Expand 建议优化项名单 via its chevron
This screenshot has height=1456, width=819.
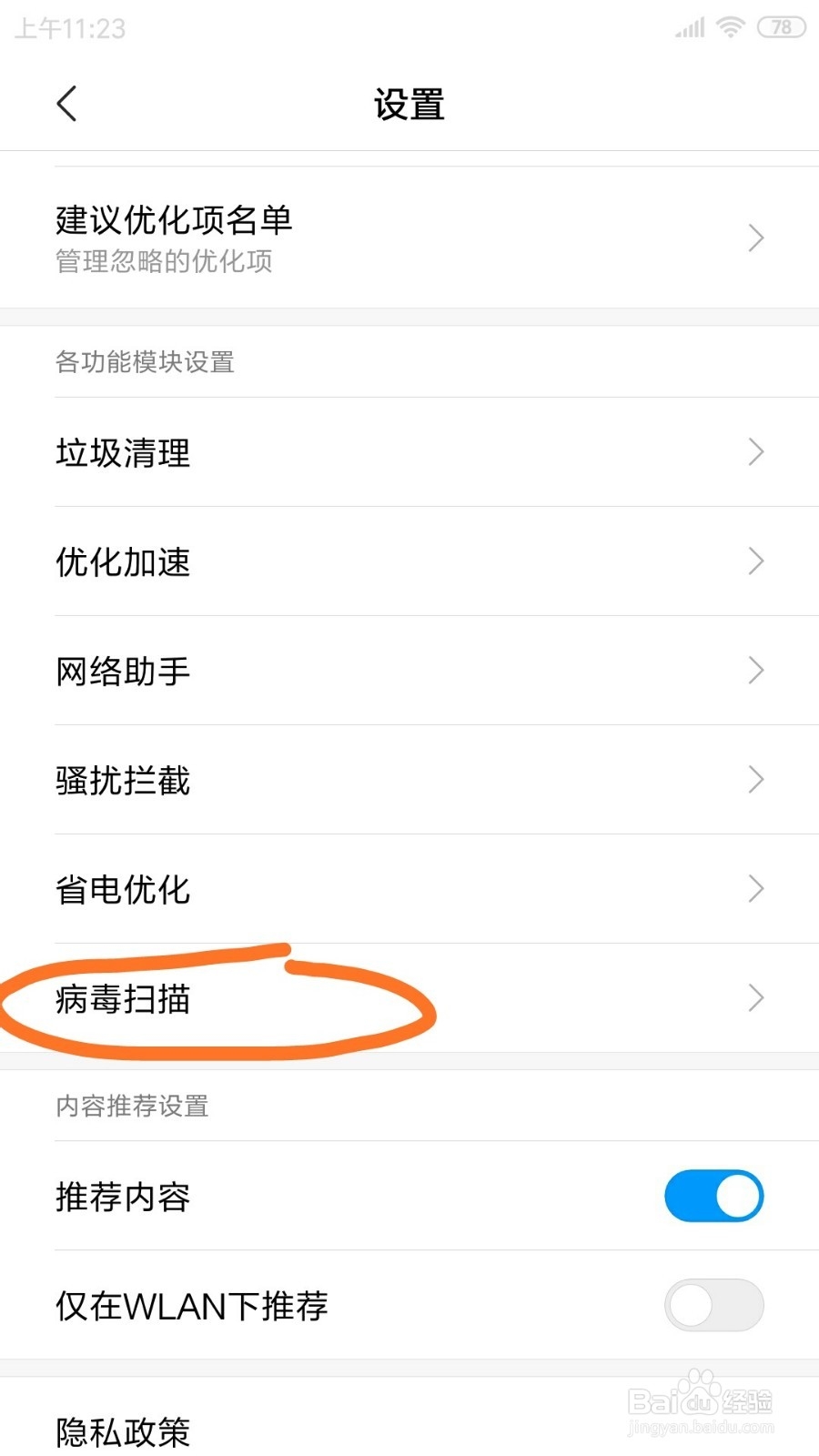[x=755, y=238]
